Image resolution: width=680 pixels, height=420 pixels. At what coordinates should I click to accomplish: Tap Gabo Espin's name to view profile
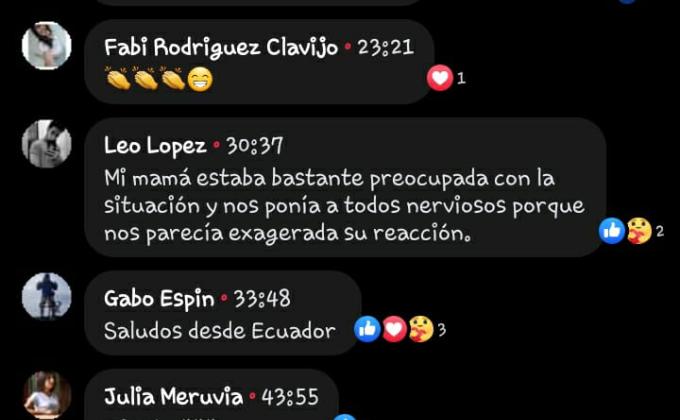159,298
